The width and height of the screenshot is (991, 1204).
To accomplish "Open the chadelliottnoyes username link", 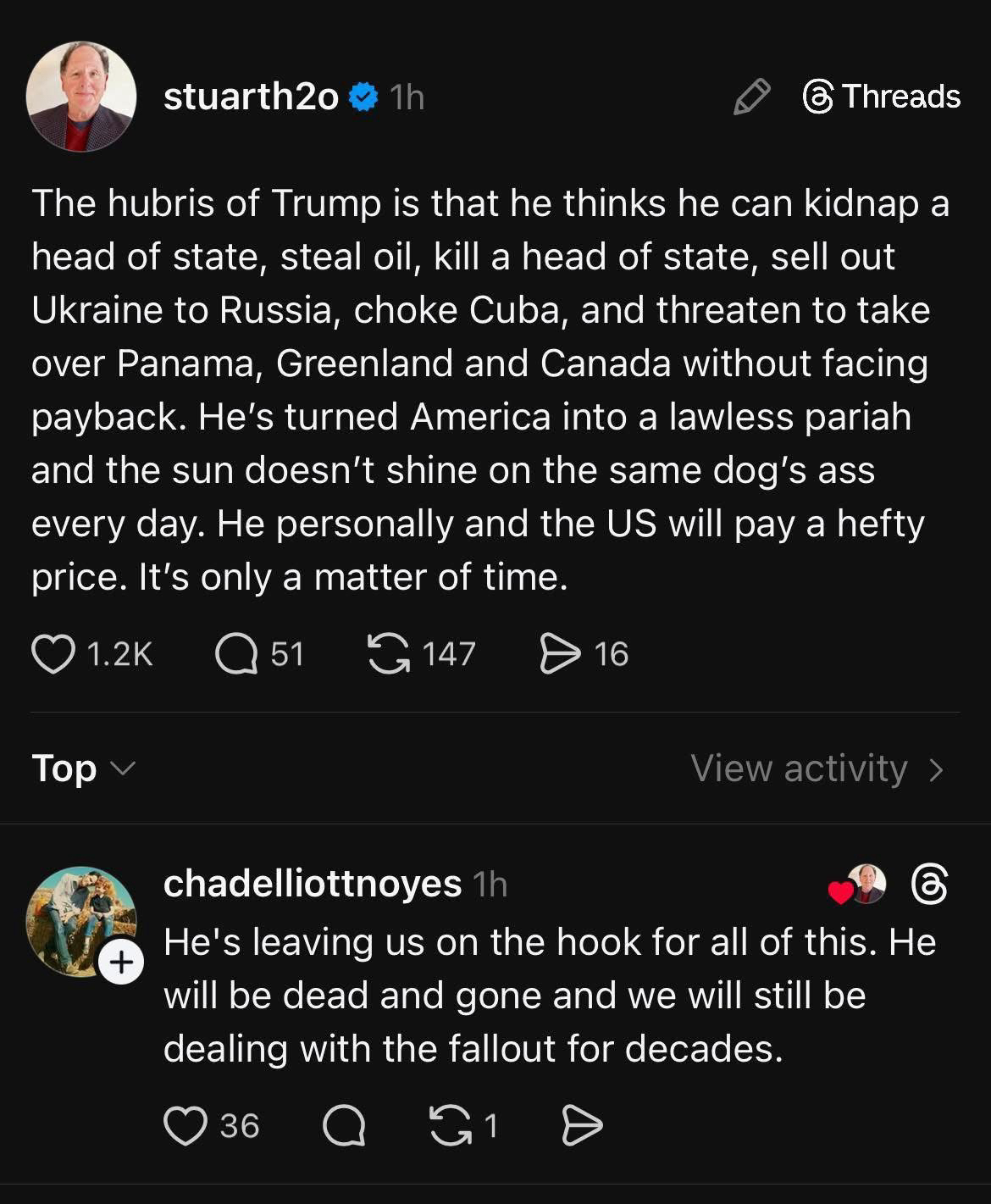I will click(x=312, y=884).
